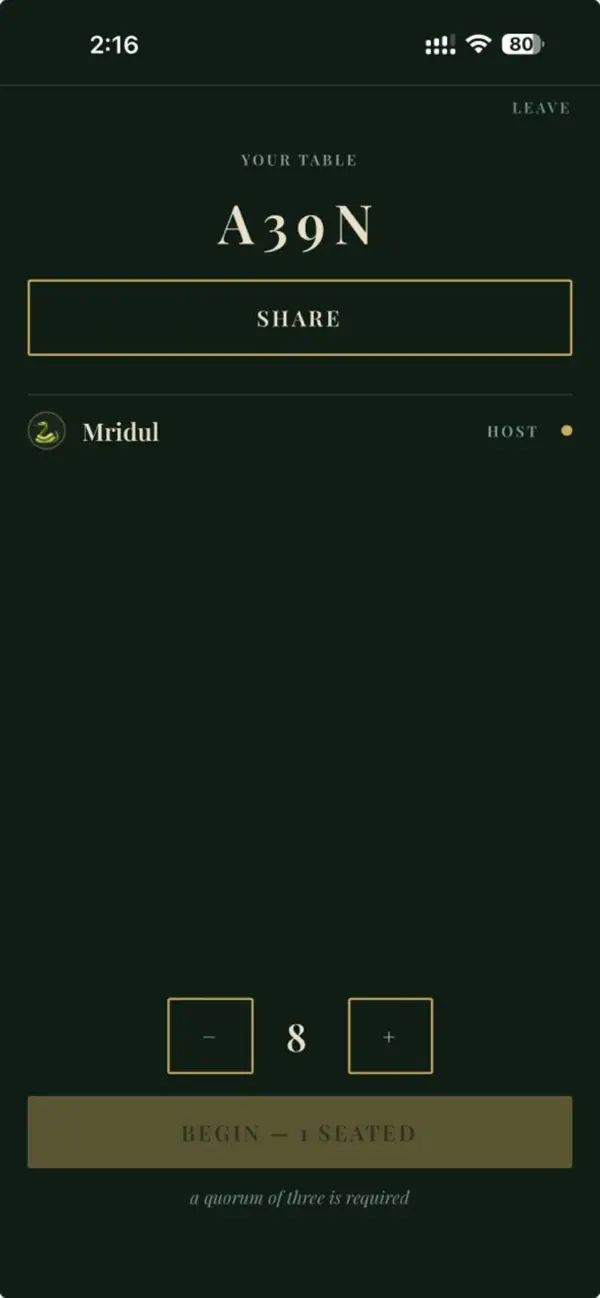Share the table code A39N

pyautogui.click(x=300, y=318)
